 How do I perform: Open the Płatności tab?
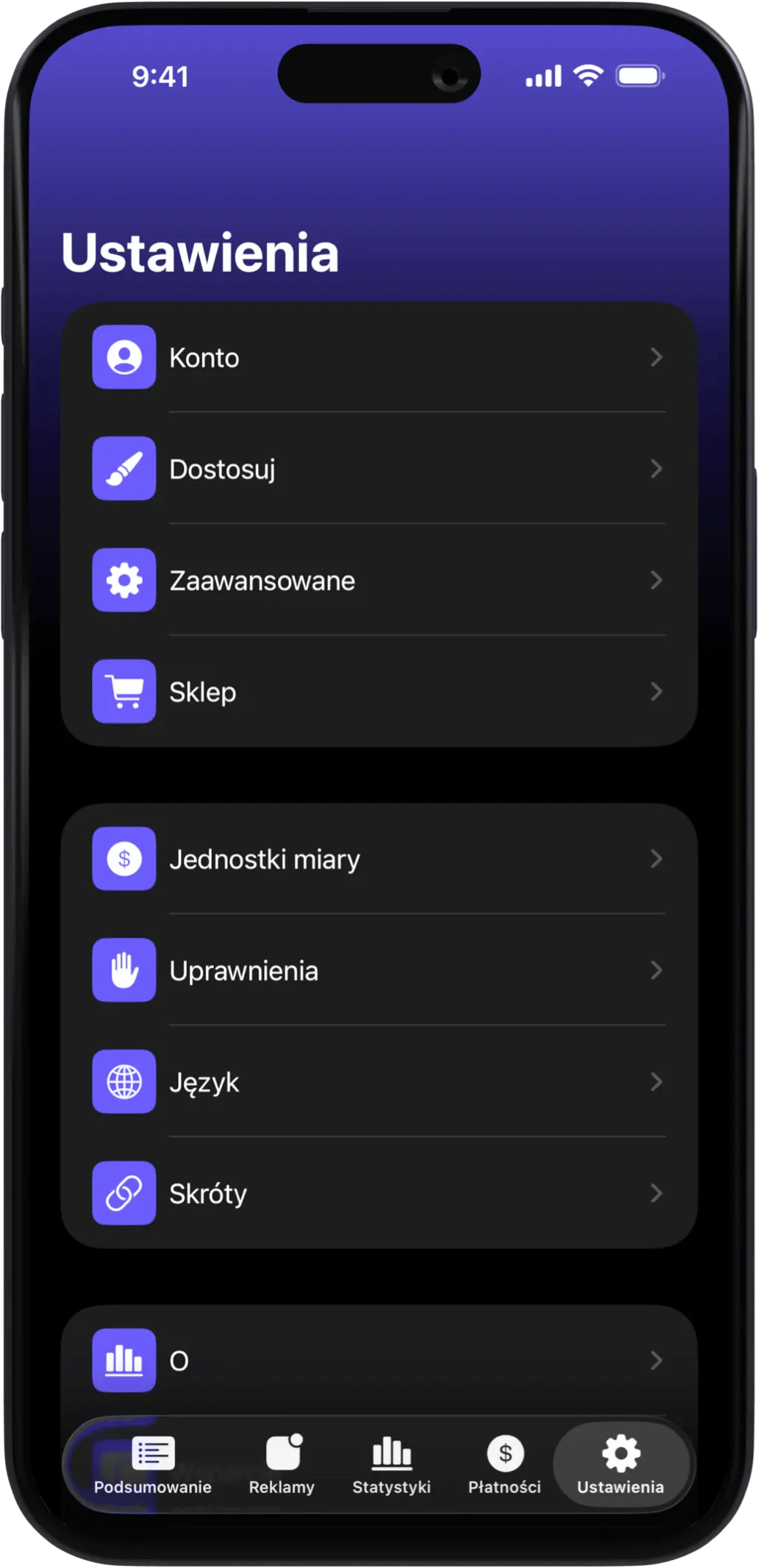505,1465
